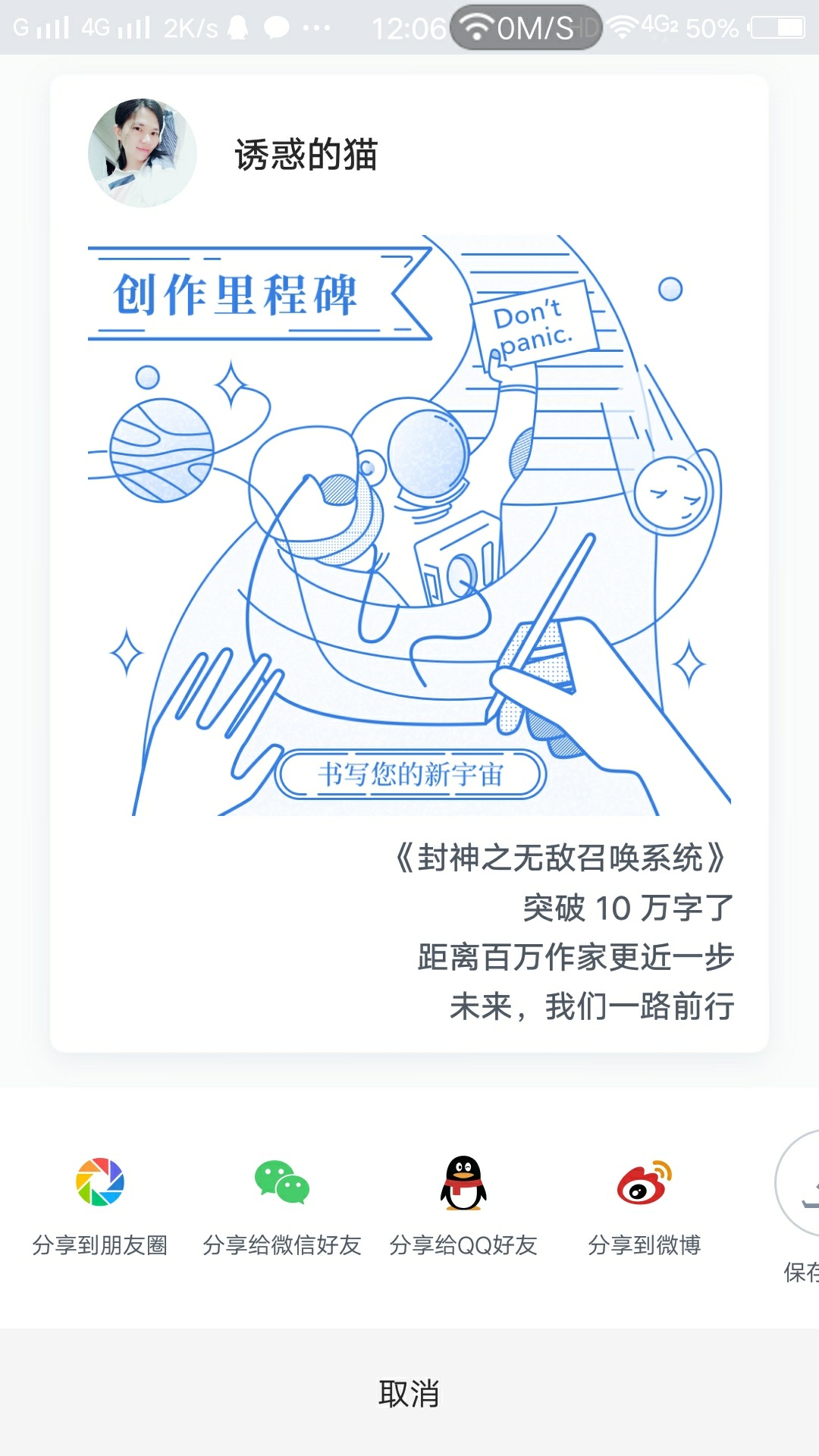Share to a WeChat friend (微信好友)
The image size is (819, 1456).
(x=281, y=1206)
